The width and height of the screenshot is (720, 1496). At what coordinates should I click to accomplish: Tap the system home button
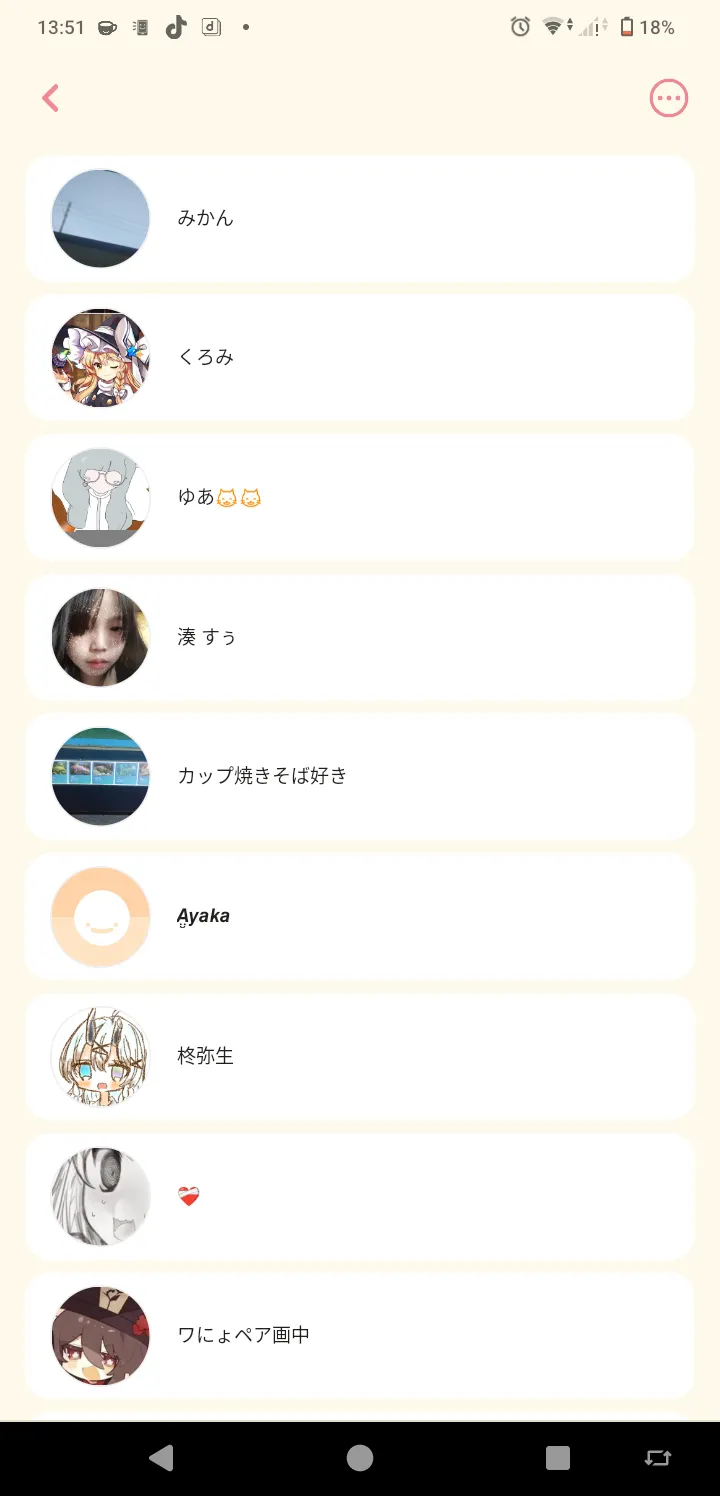tap(360, 1458)
